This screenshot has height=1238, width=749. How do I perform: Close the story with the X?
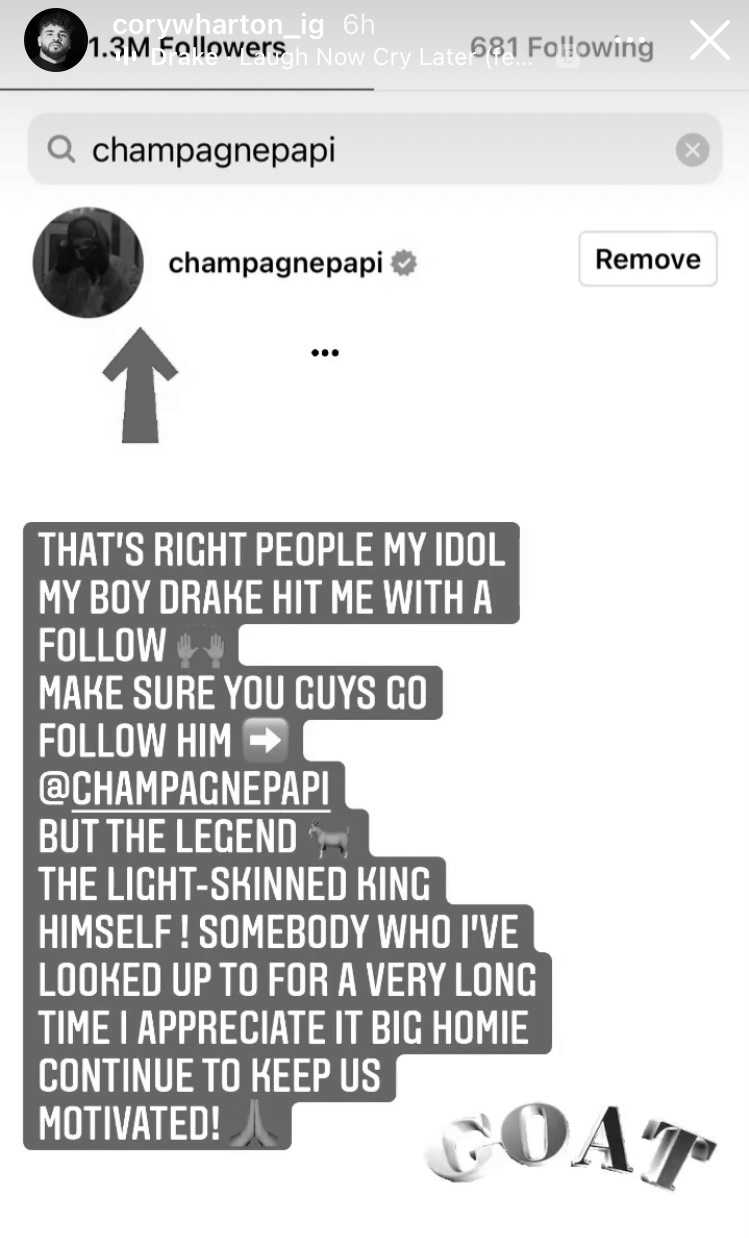[x=710, y=40]
